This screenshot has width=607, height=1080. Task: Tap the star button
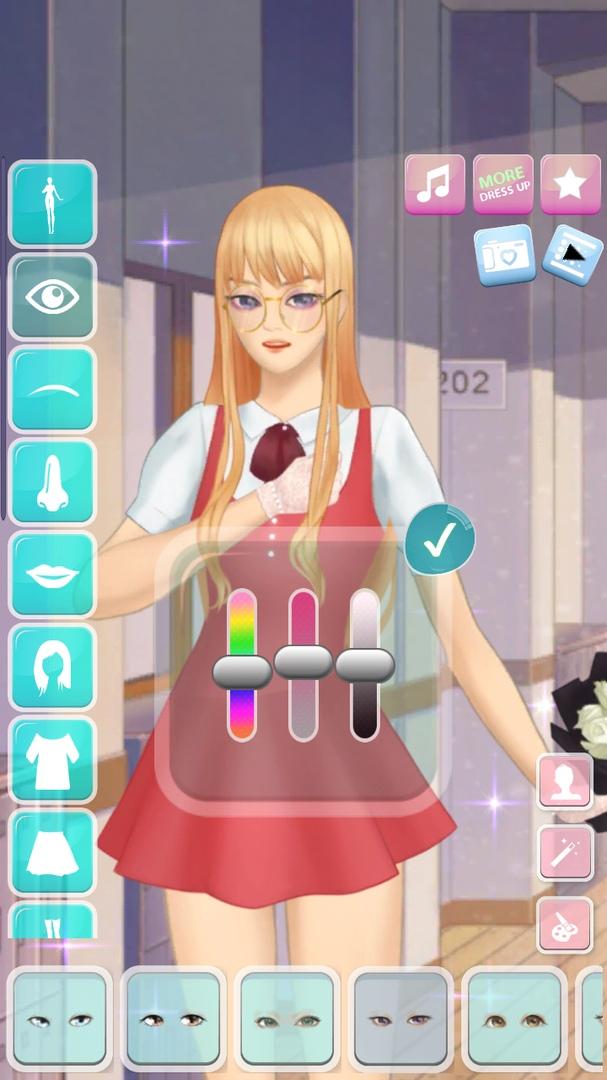570,184
